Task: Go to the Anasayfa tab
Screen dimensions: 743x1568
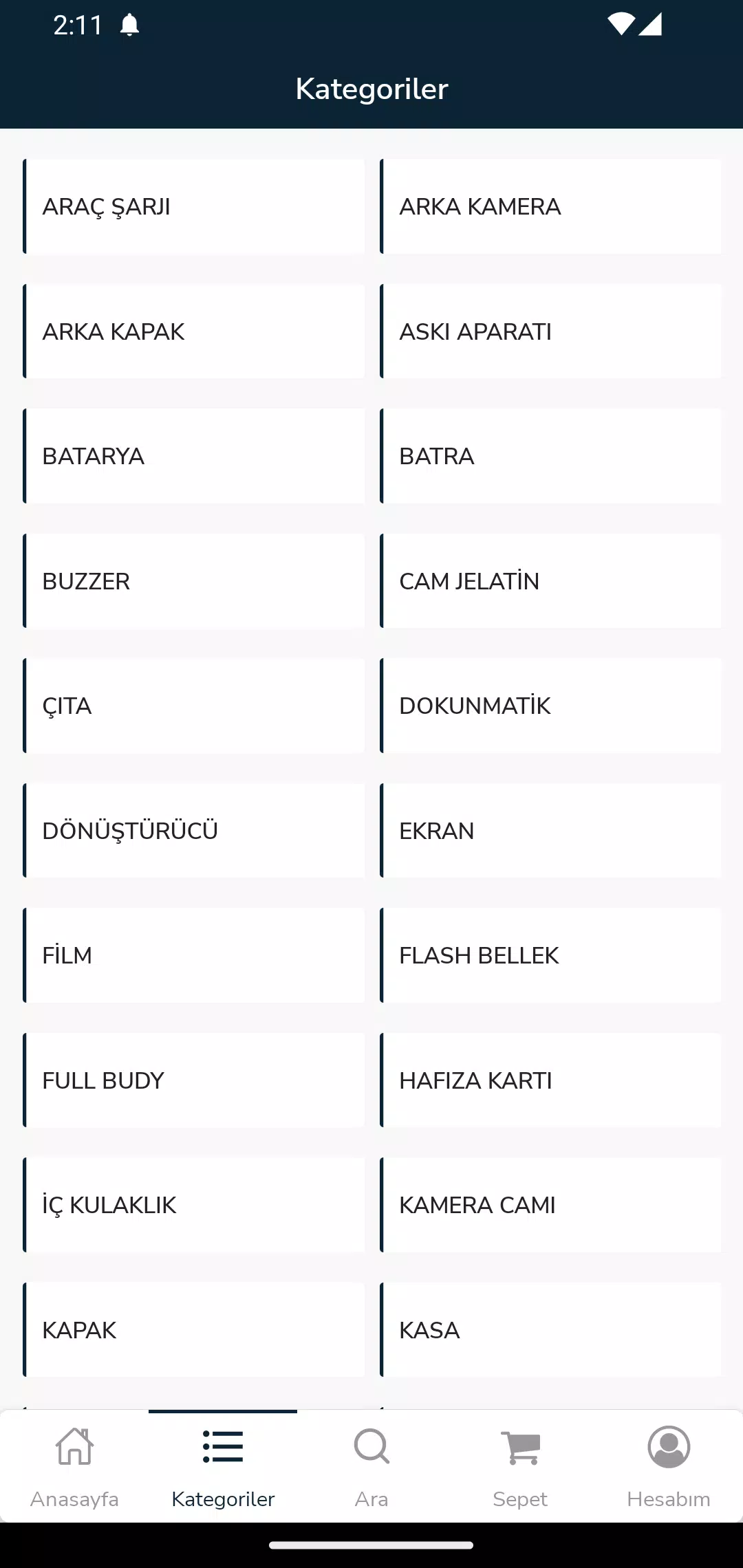Action: 74,1466
